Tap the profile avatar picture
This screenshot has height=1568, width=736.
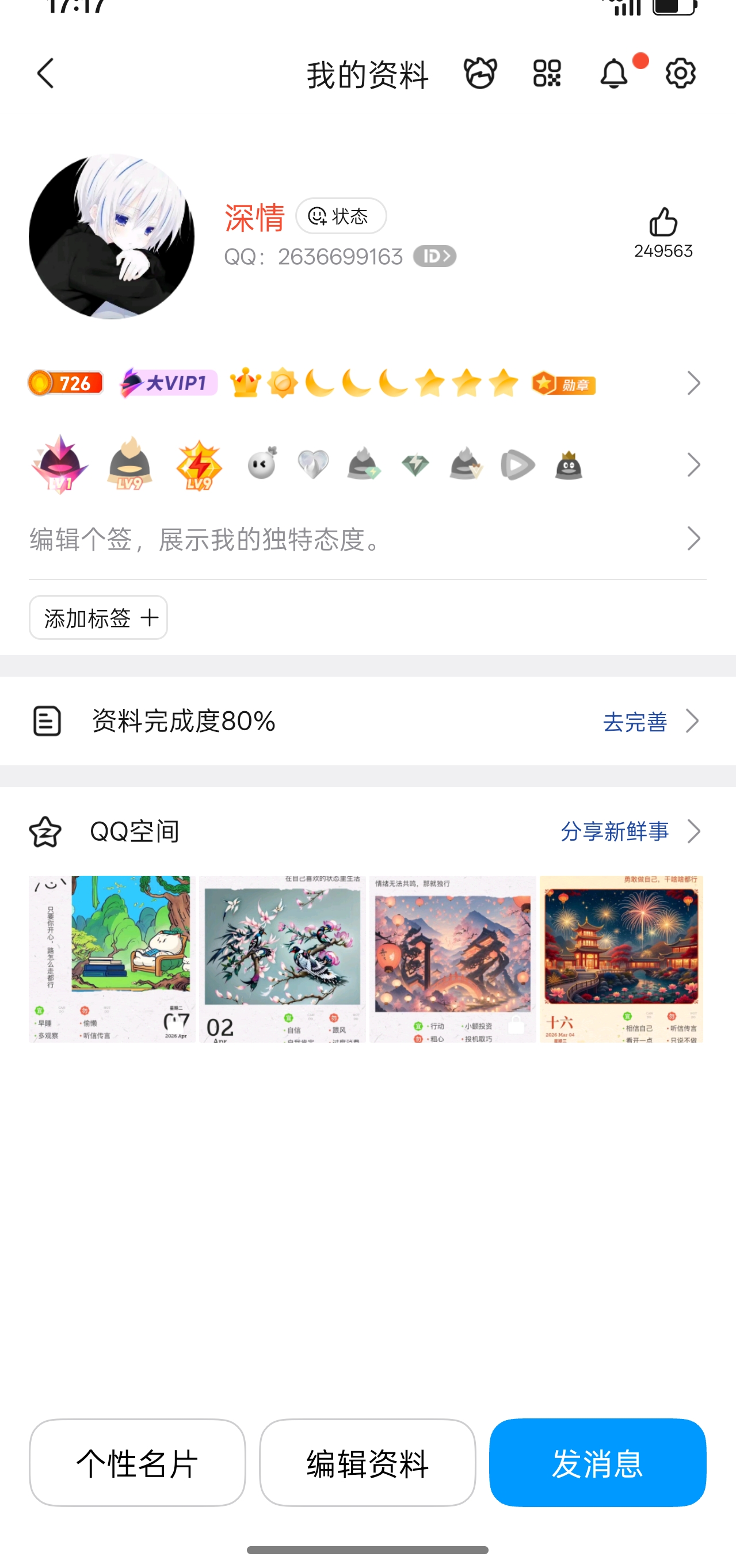[113, 234]
